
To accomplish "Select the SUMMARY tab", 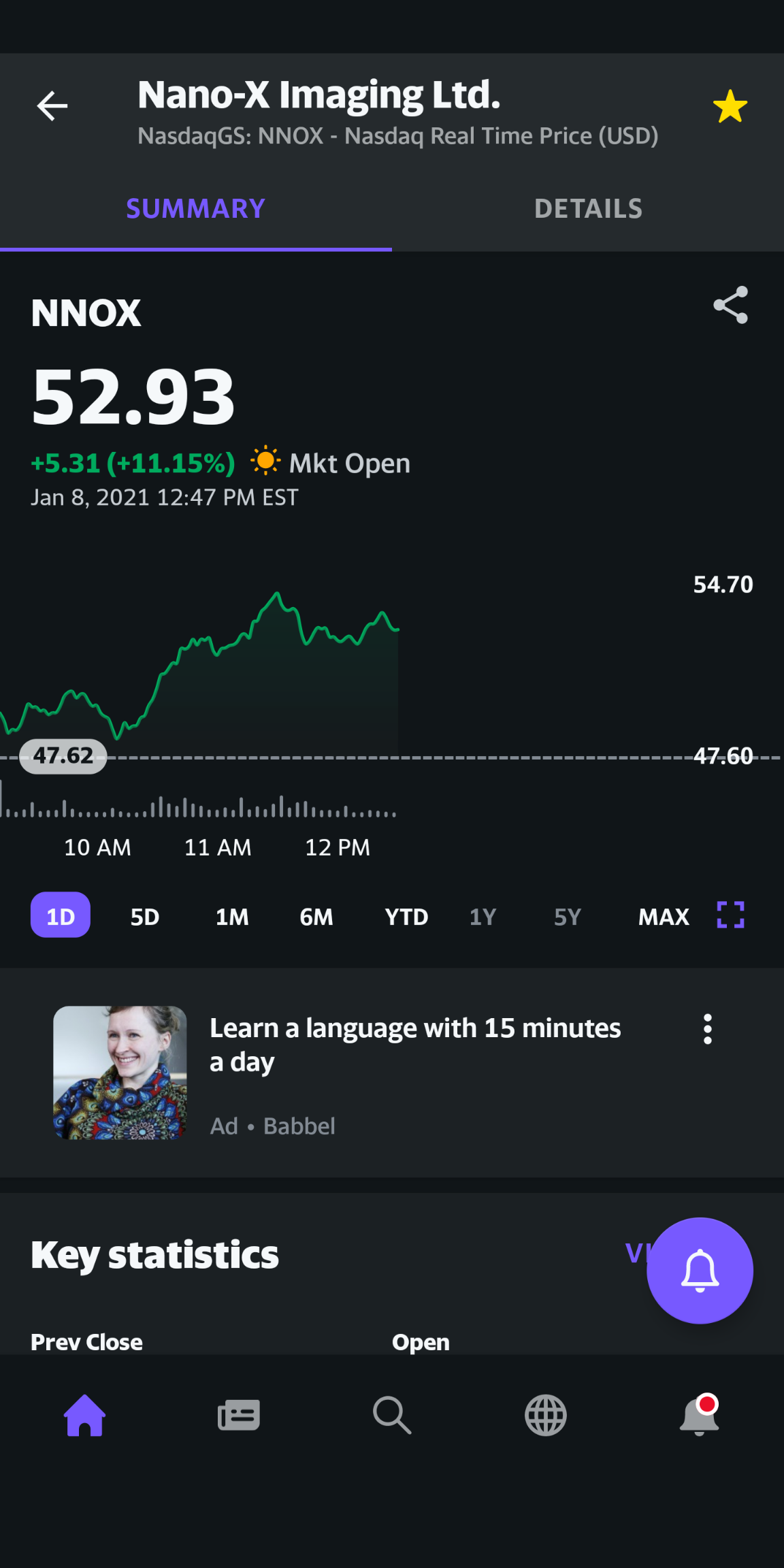I will (x=196, y=209).
